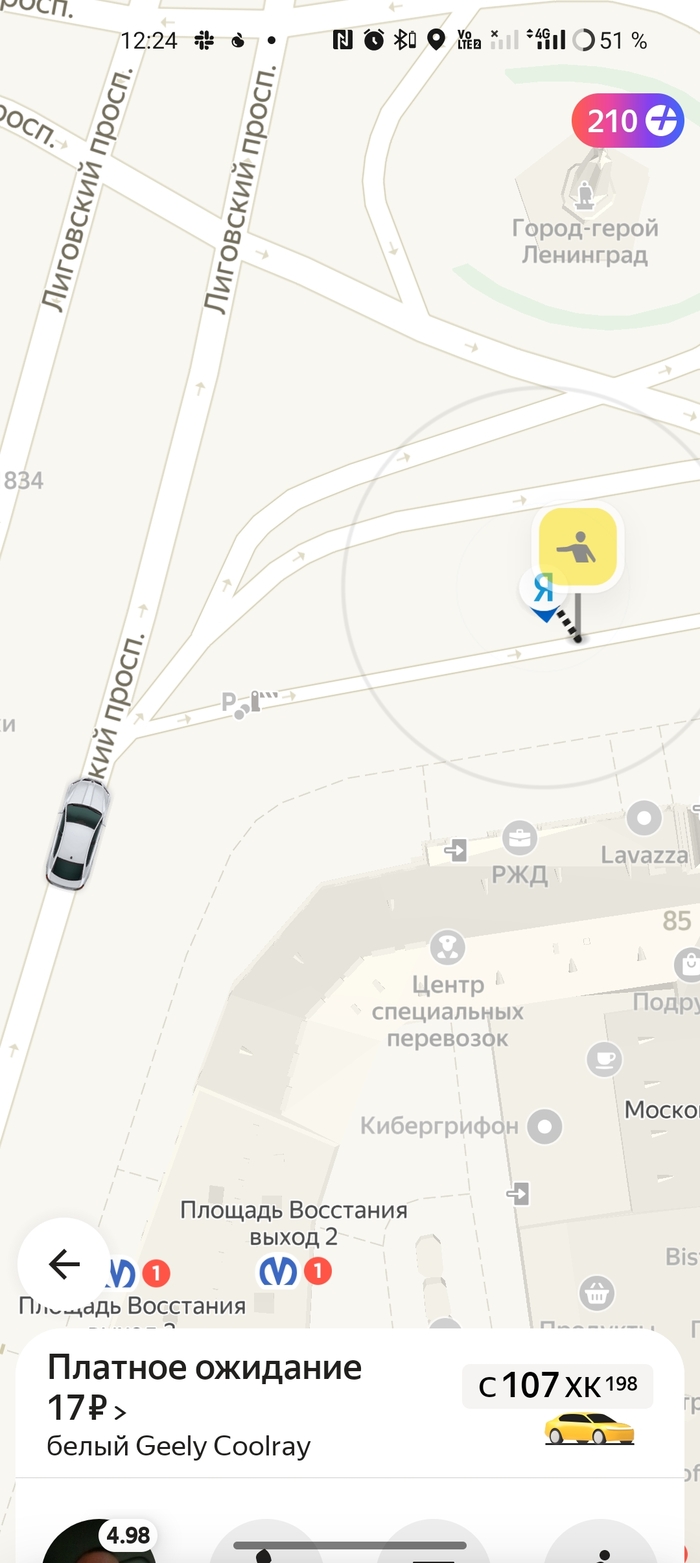700x1563 pixels.
Task: Open paid waiting 17 ₽ details
Action: pyautogui.click(x=88, y=1408)
